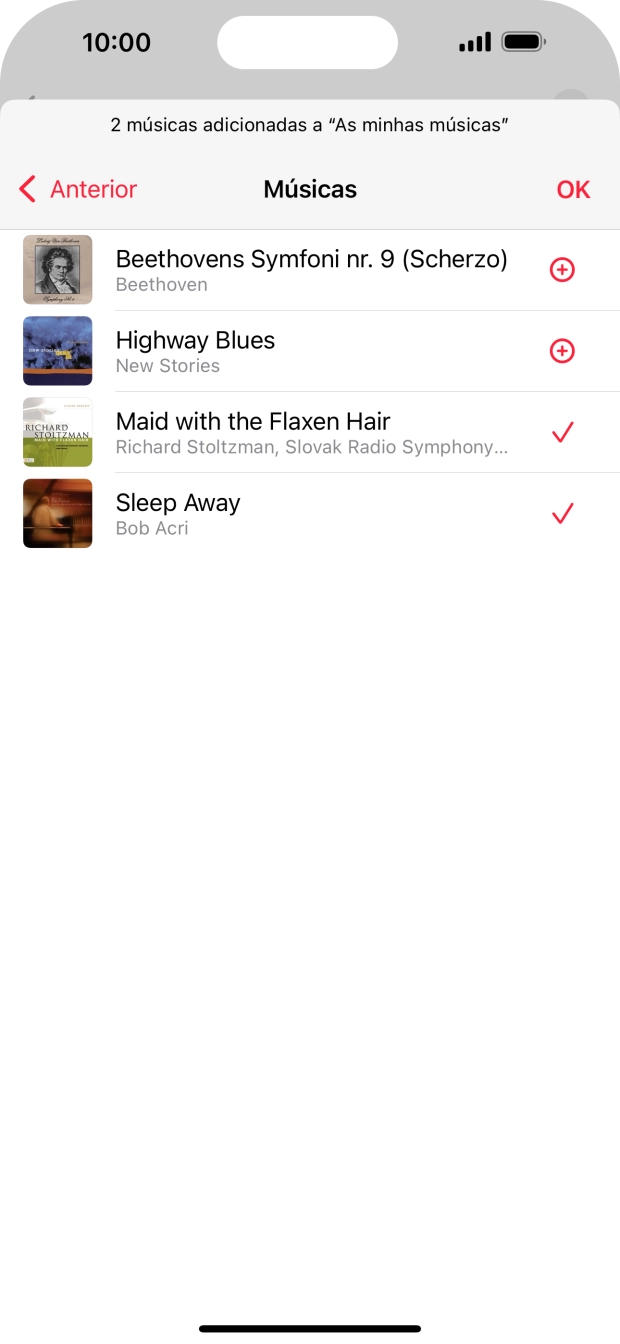Viewport: 620px width, 1344px height.
Task: Confirm the selection with OK
Action: pos(573,189)
